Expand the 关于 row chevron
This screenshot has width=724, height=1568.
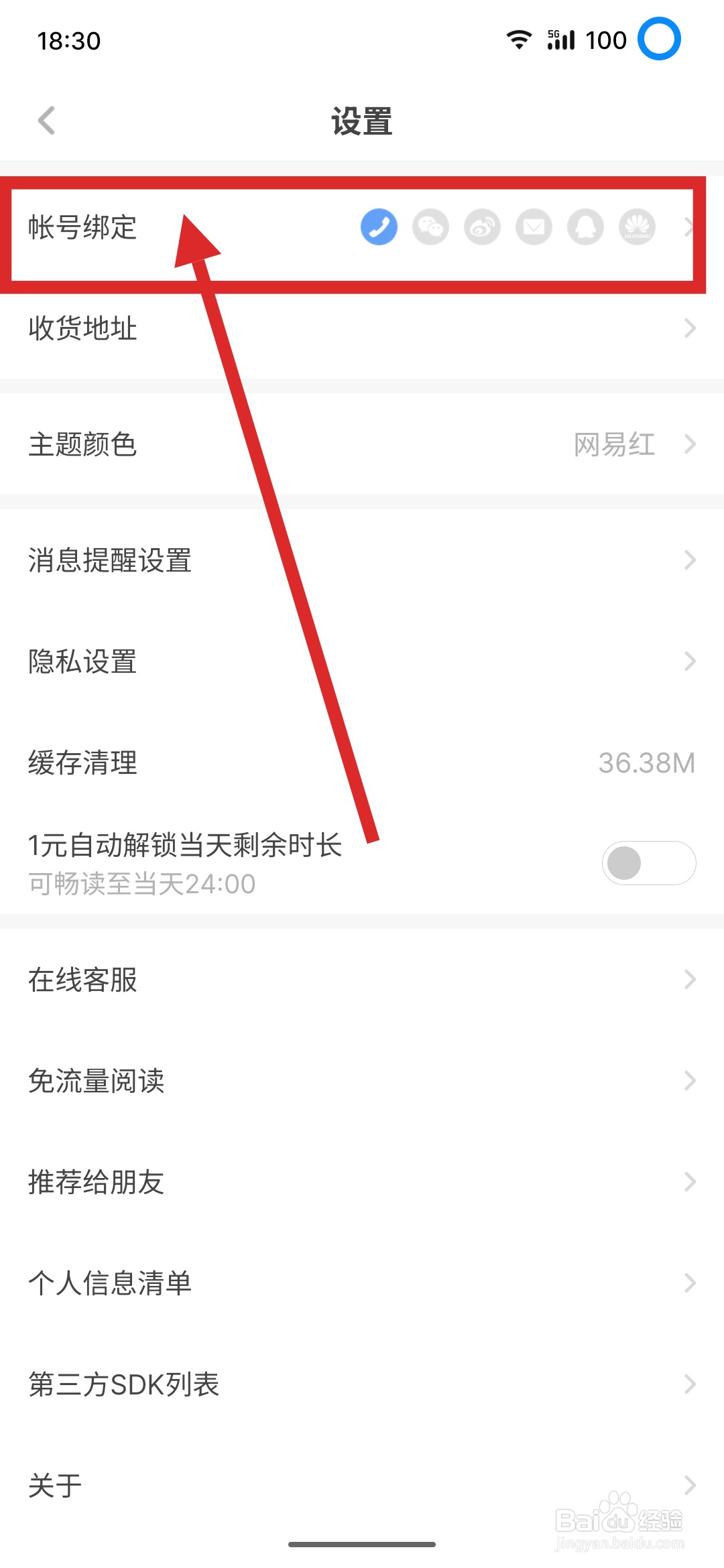tap(690, 1485)
